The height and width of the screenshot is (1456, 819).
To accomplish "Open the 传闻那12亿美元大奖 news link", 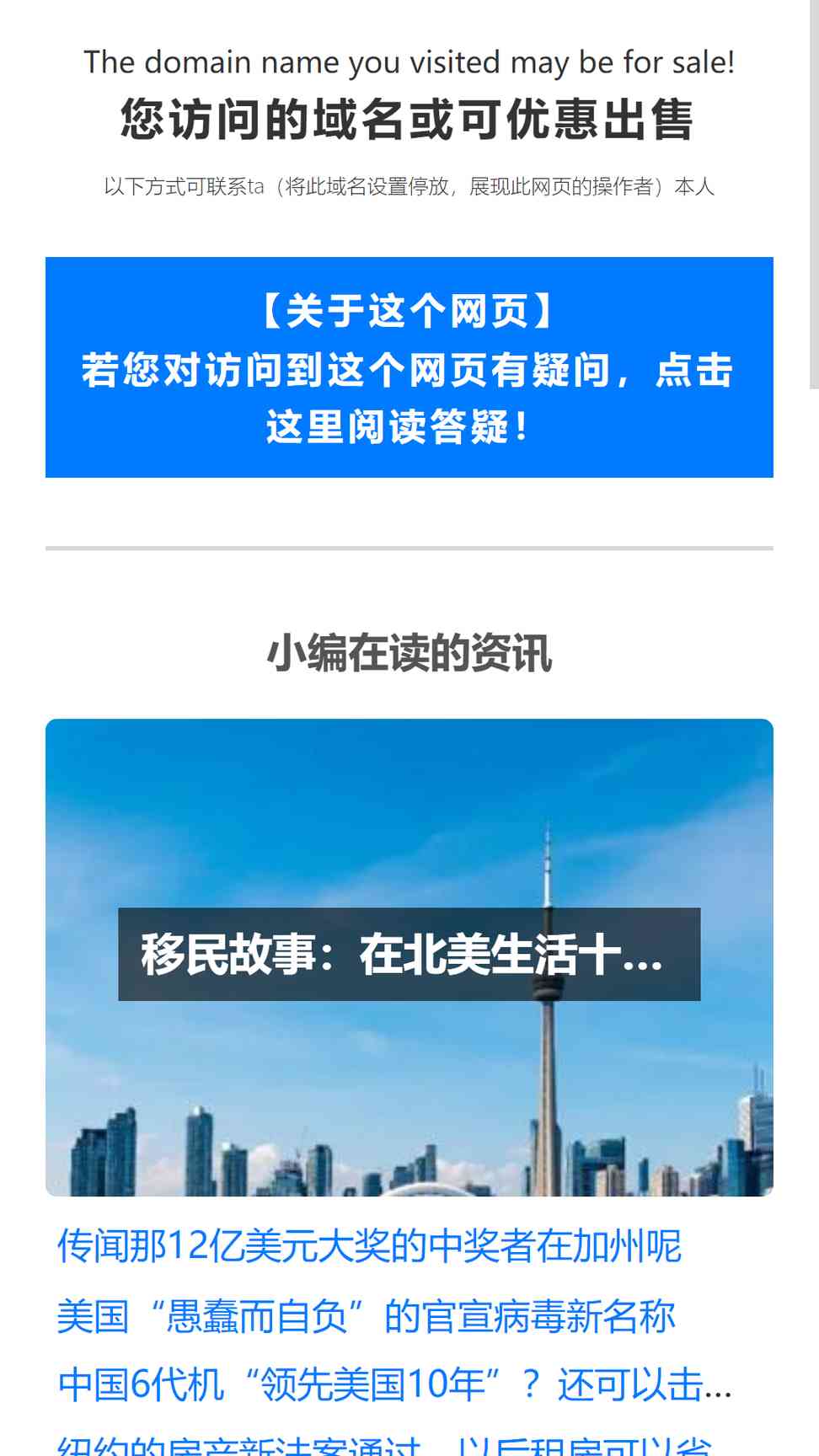I will tap(369, 1246).
